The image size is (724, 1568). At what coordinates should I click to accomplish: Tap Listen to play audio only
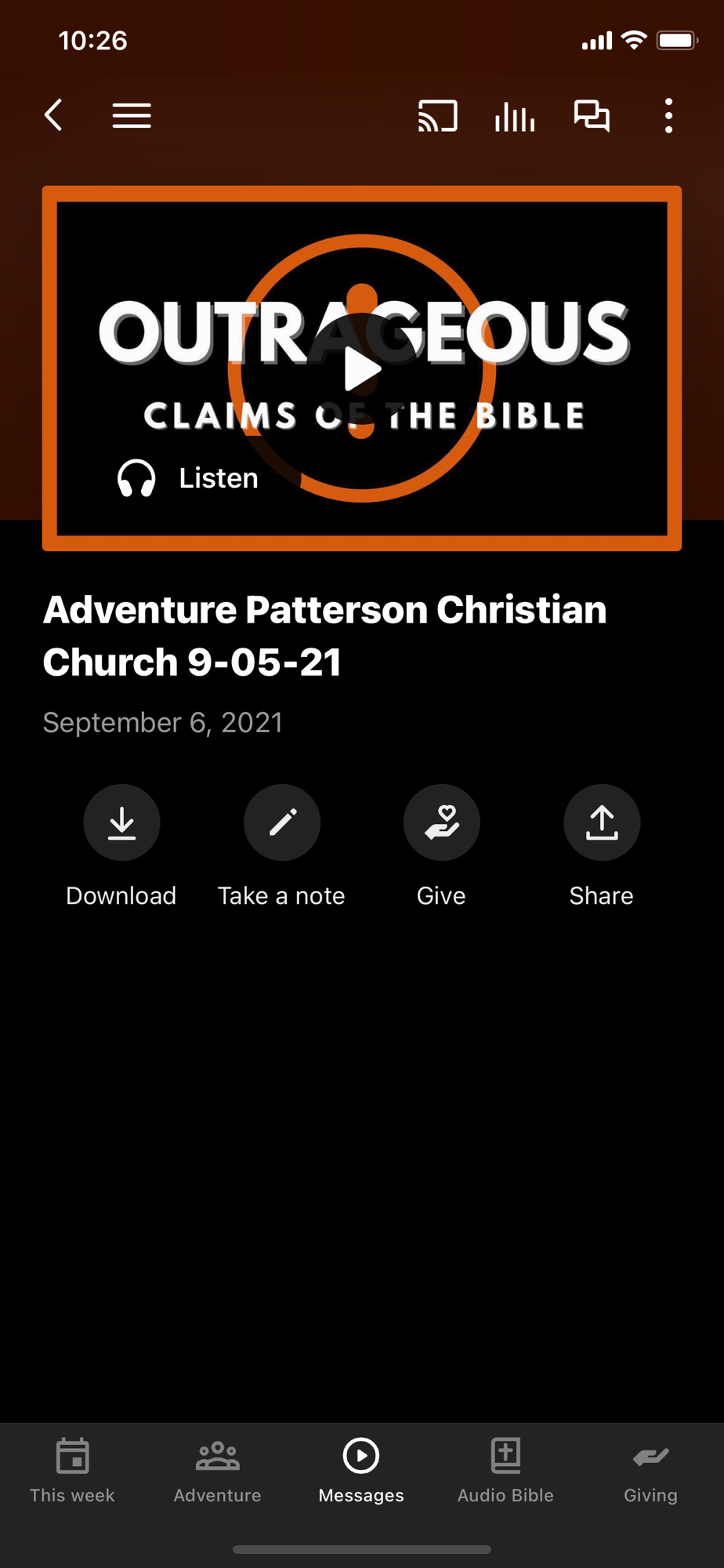click(x=188, y=478)
